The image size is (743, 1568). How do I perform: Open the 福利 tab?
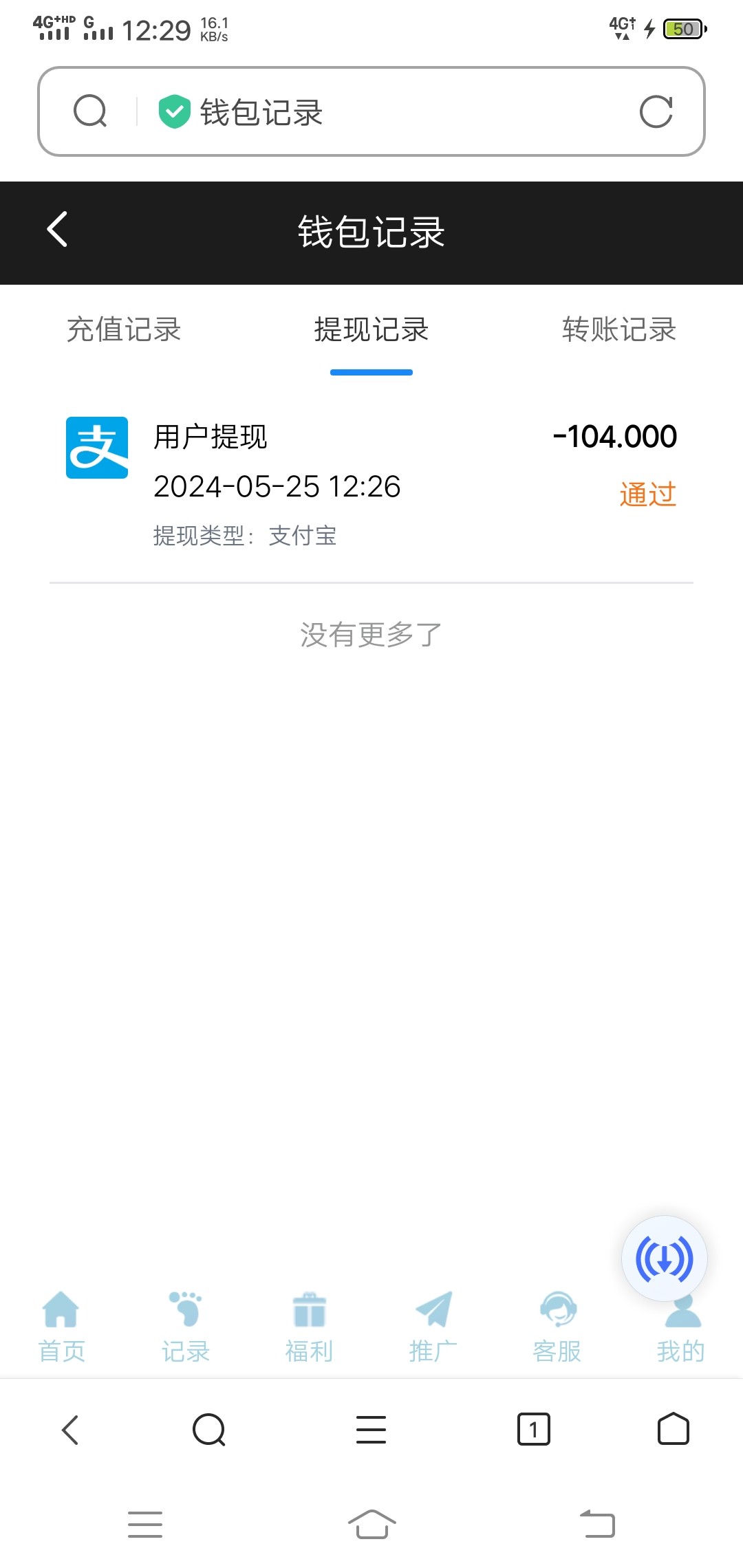coord(310,1327)
